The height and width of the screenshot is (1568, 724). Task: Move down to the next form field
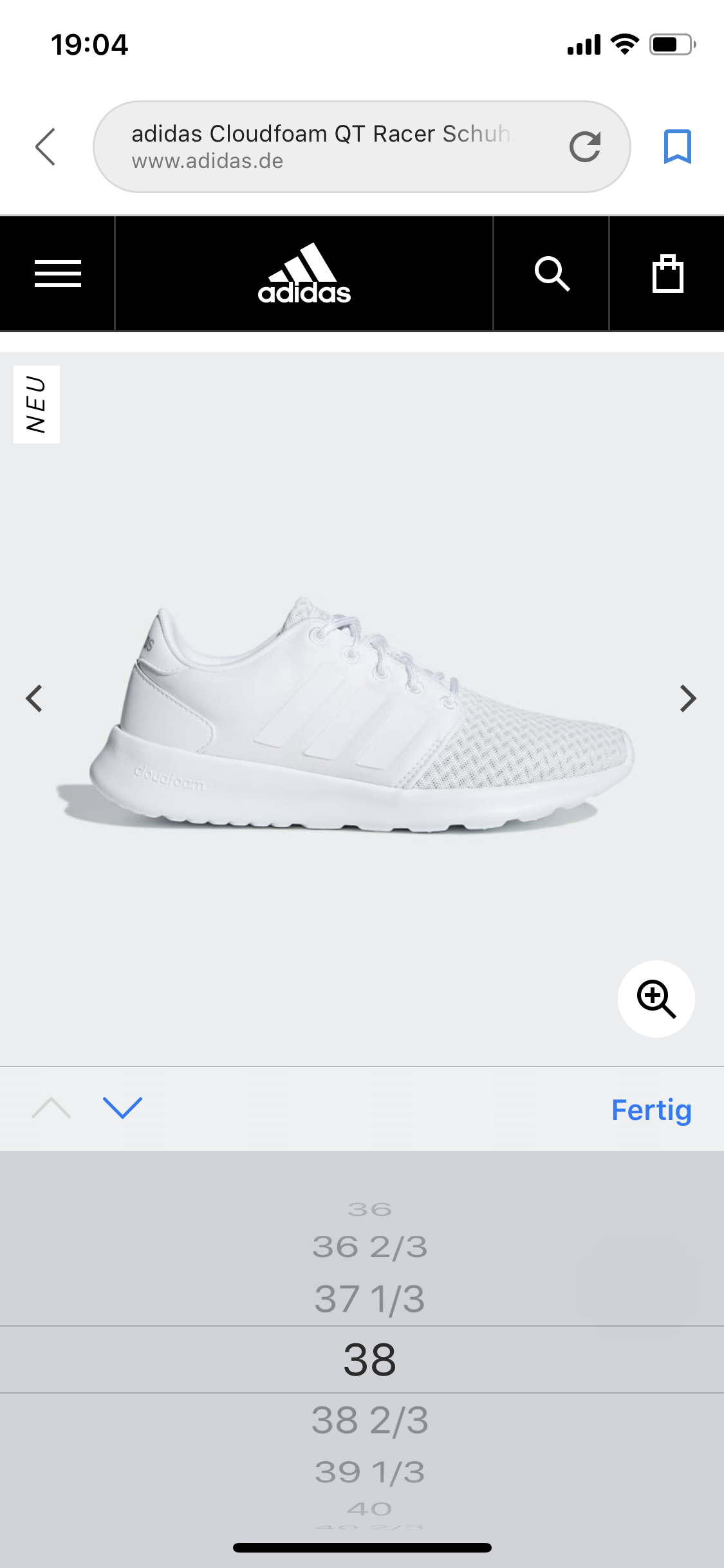point(122,1110)
